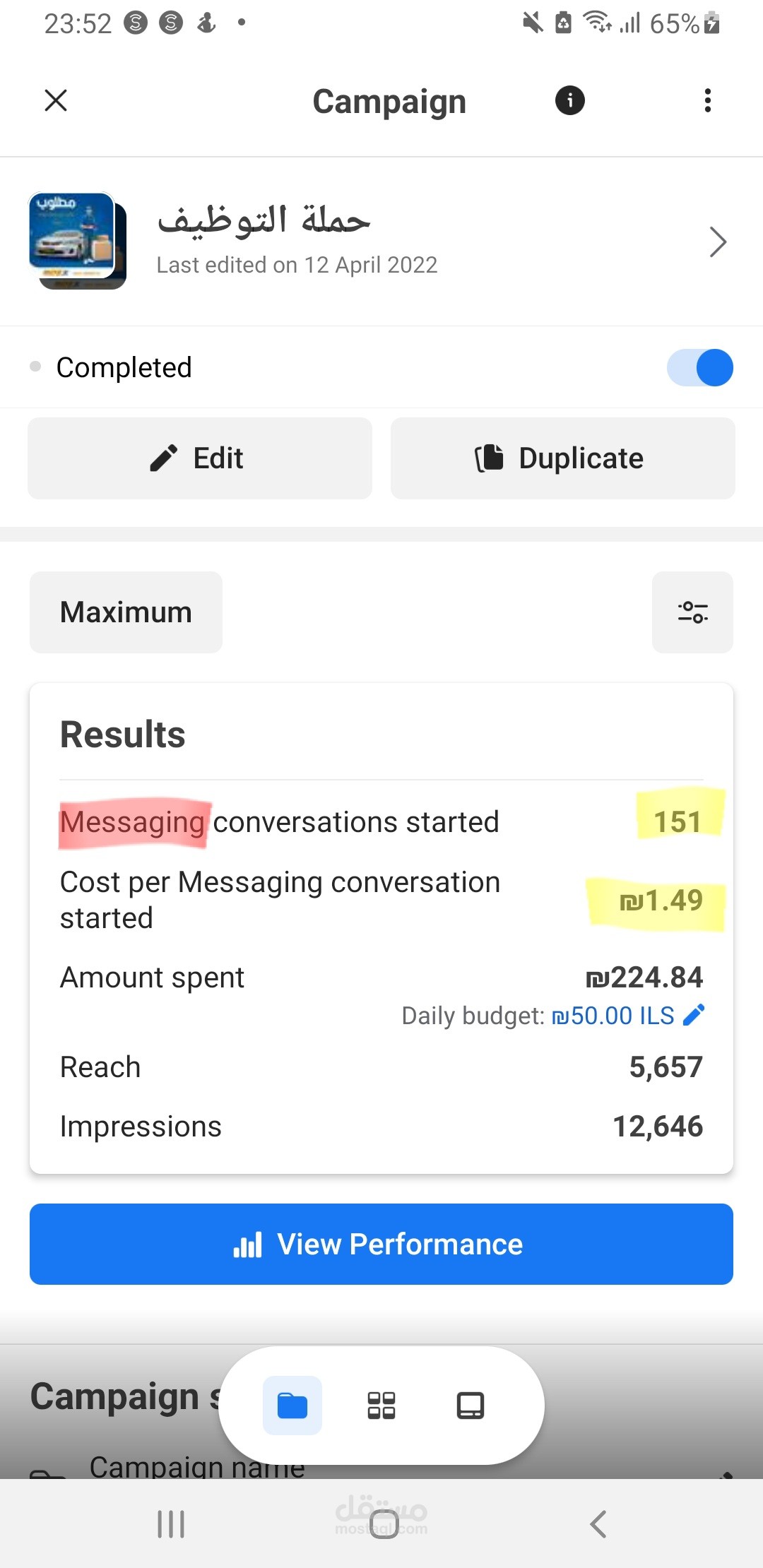Open the three-dot overflow menu

pyautogui.click(x=707, y=100)
